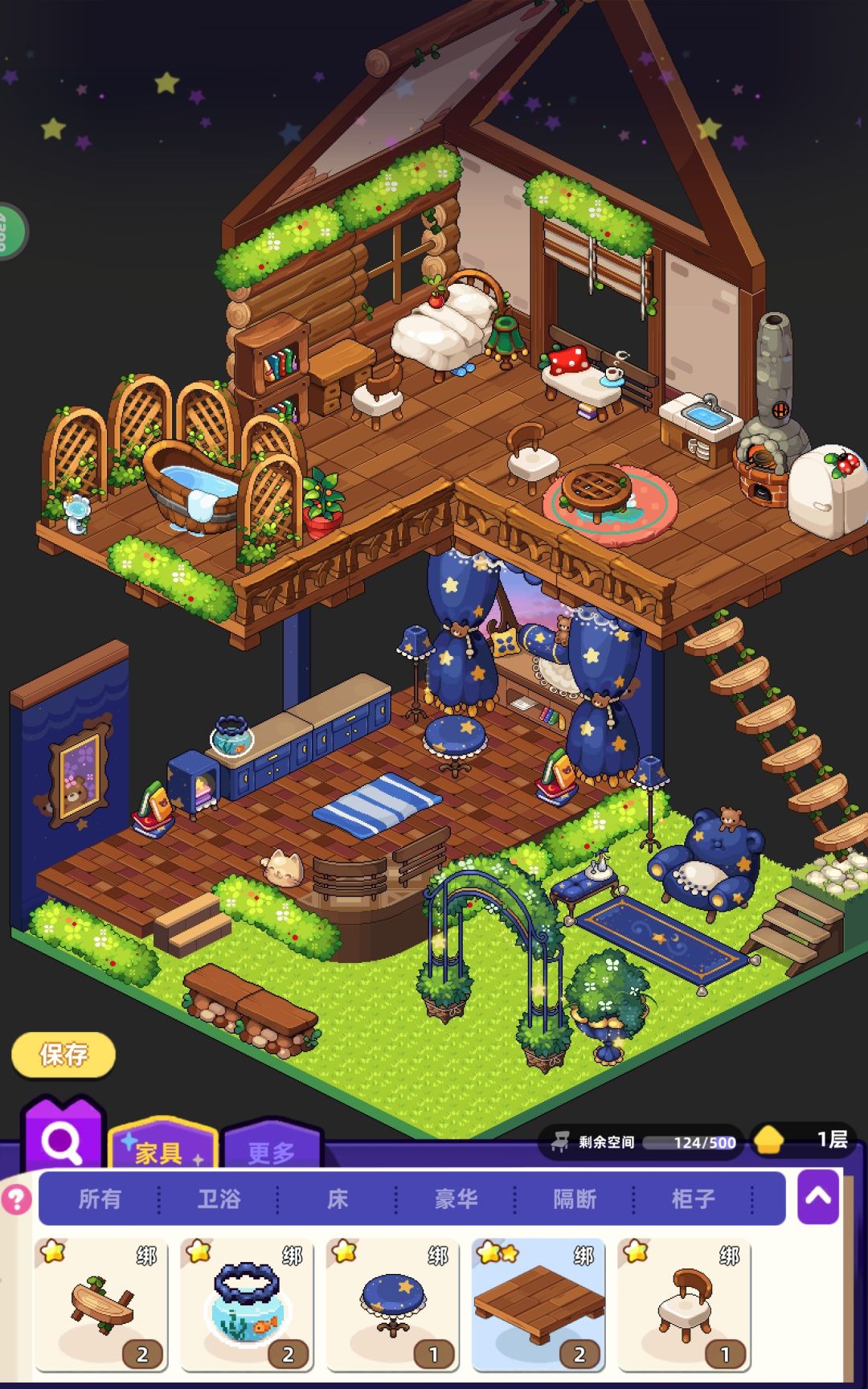Expand the furniture panel with up arrow
The height and width of the screenshot is (1389, 868).
[x=818, y=1197]
